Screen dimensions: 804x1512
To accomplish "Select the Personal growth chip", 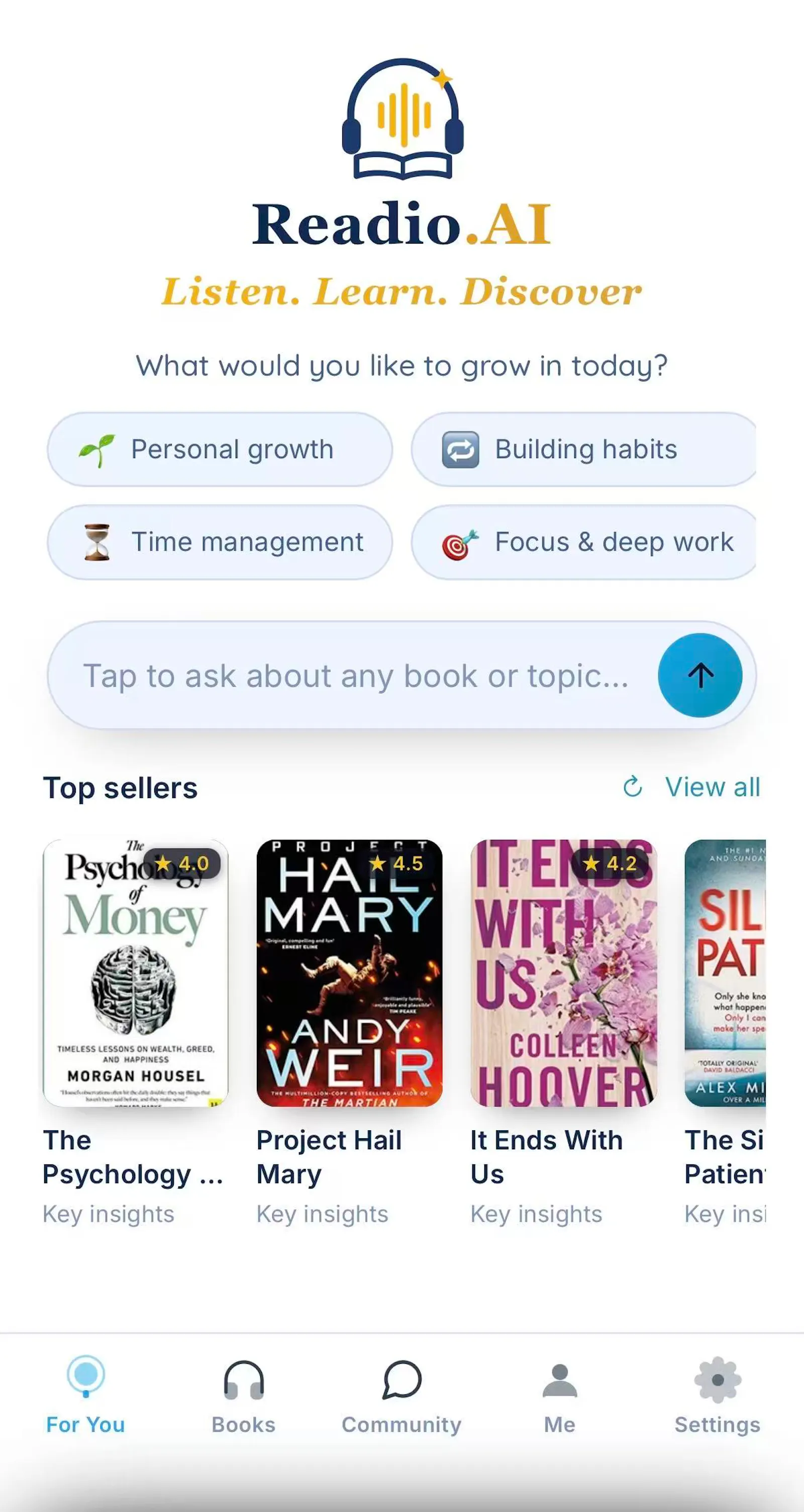I will coord(220,449).
